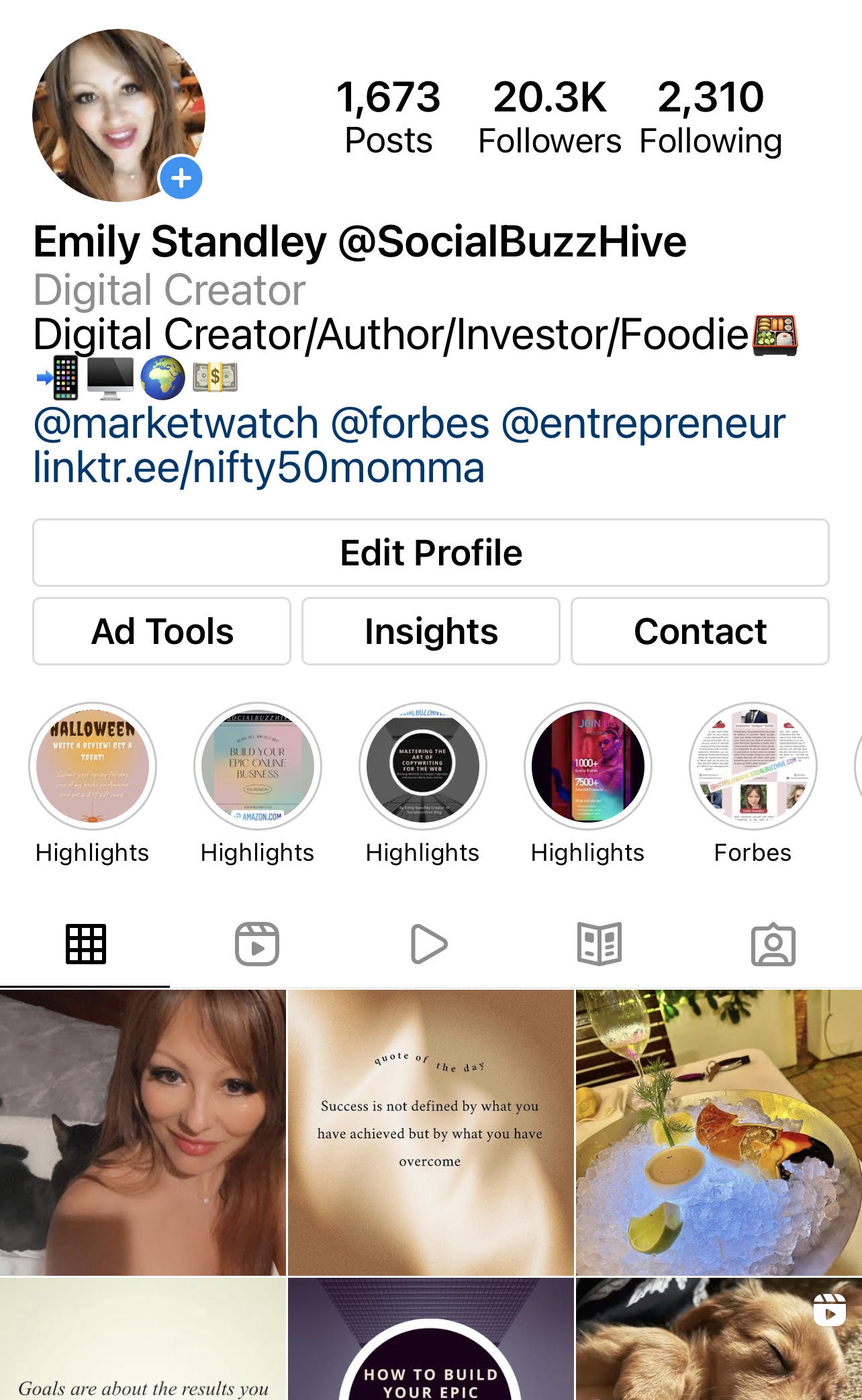Image resolution: width=862 pixels, height=1400 pixels.
Task: Open the Edit Profile button
Action: tap(430, 553)
